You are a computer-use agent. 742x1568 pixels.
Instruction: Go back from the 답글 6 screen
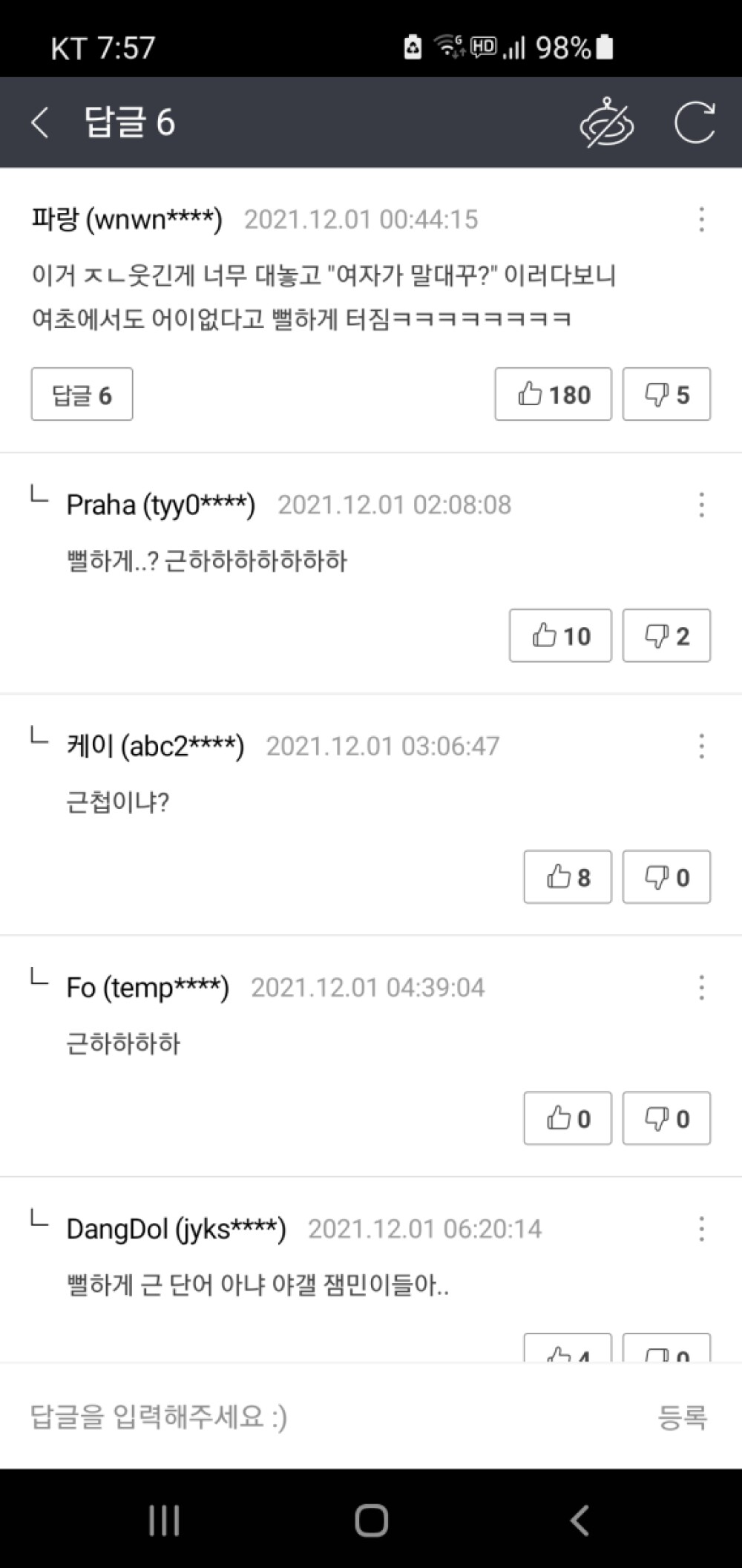40,122
